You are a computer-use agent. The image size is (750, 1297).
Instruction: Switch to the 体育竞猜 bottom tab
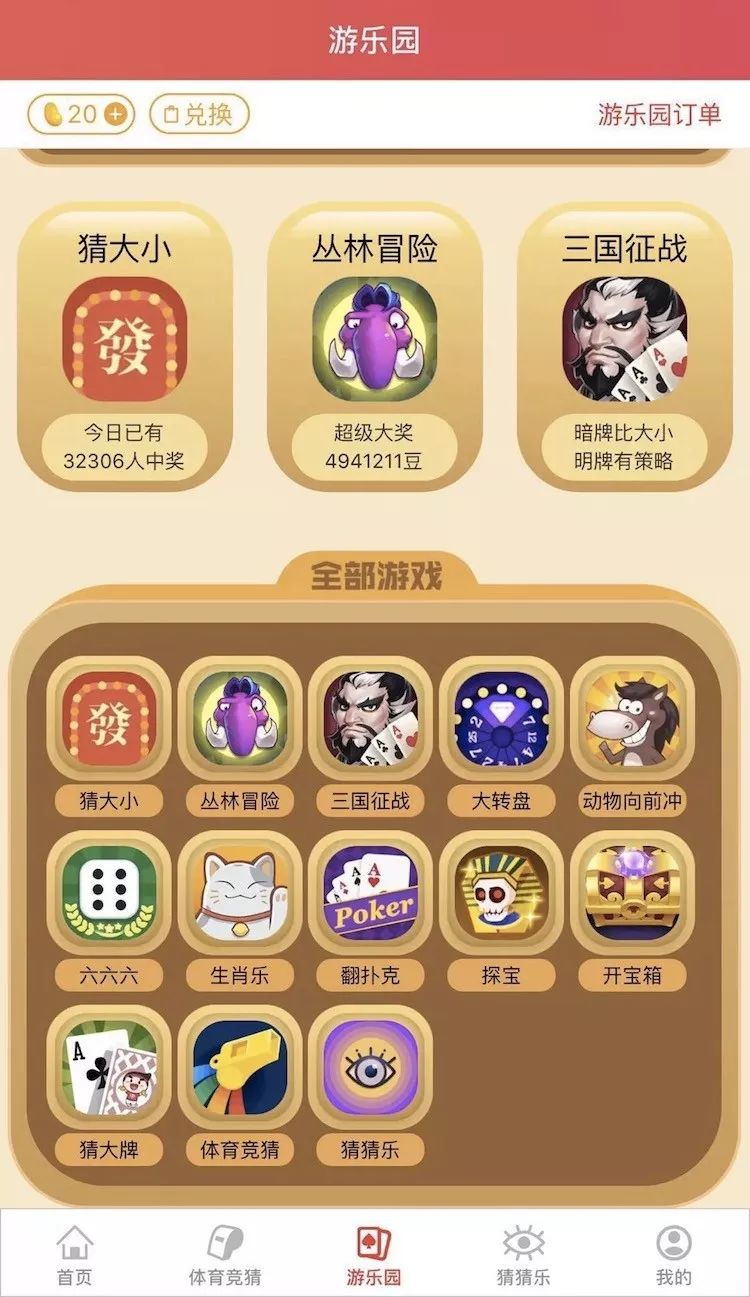point(225,1255)
